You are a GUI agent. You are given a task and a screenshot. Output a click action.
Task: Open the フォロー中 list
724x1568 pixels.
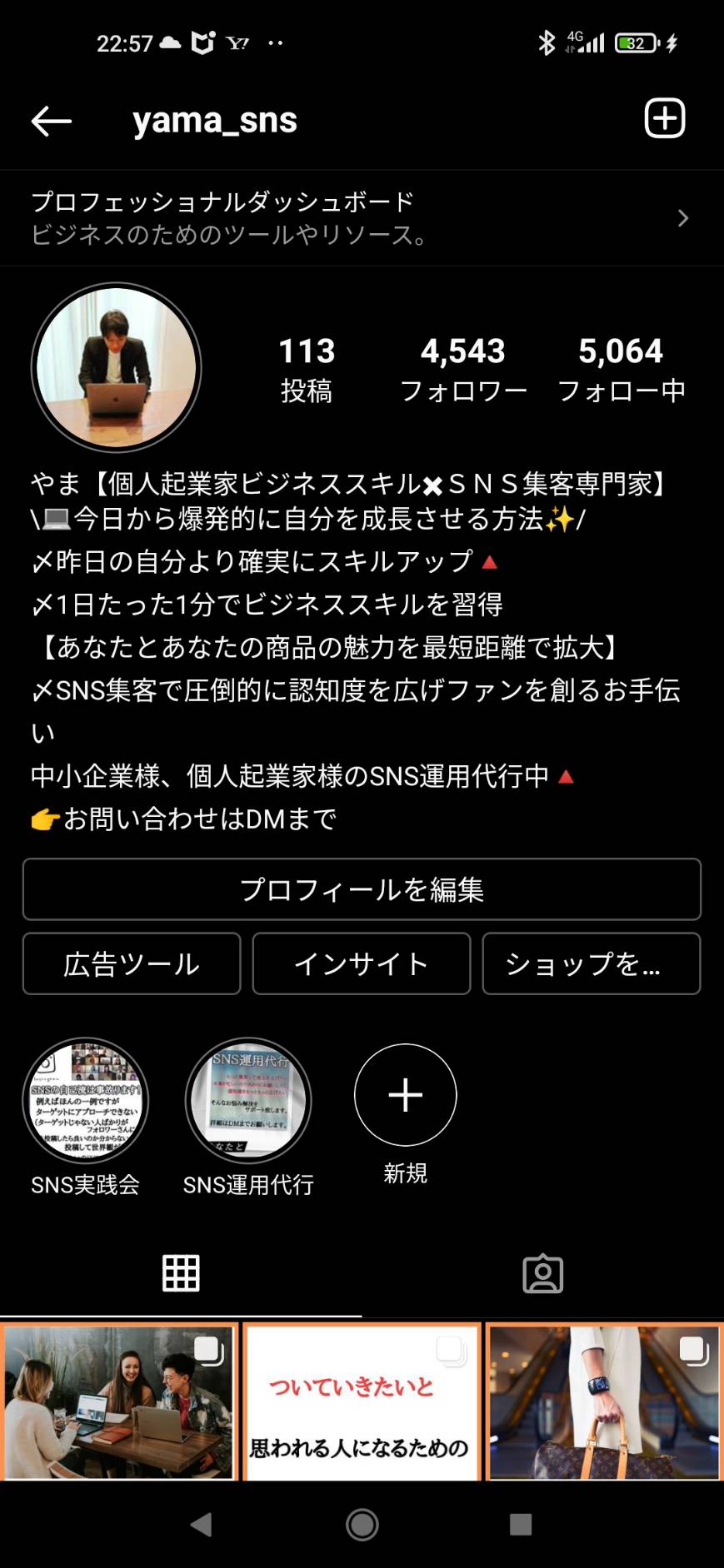click(622, 369)
